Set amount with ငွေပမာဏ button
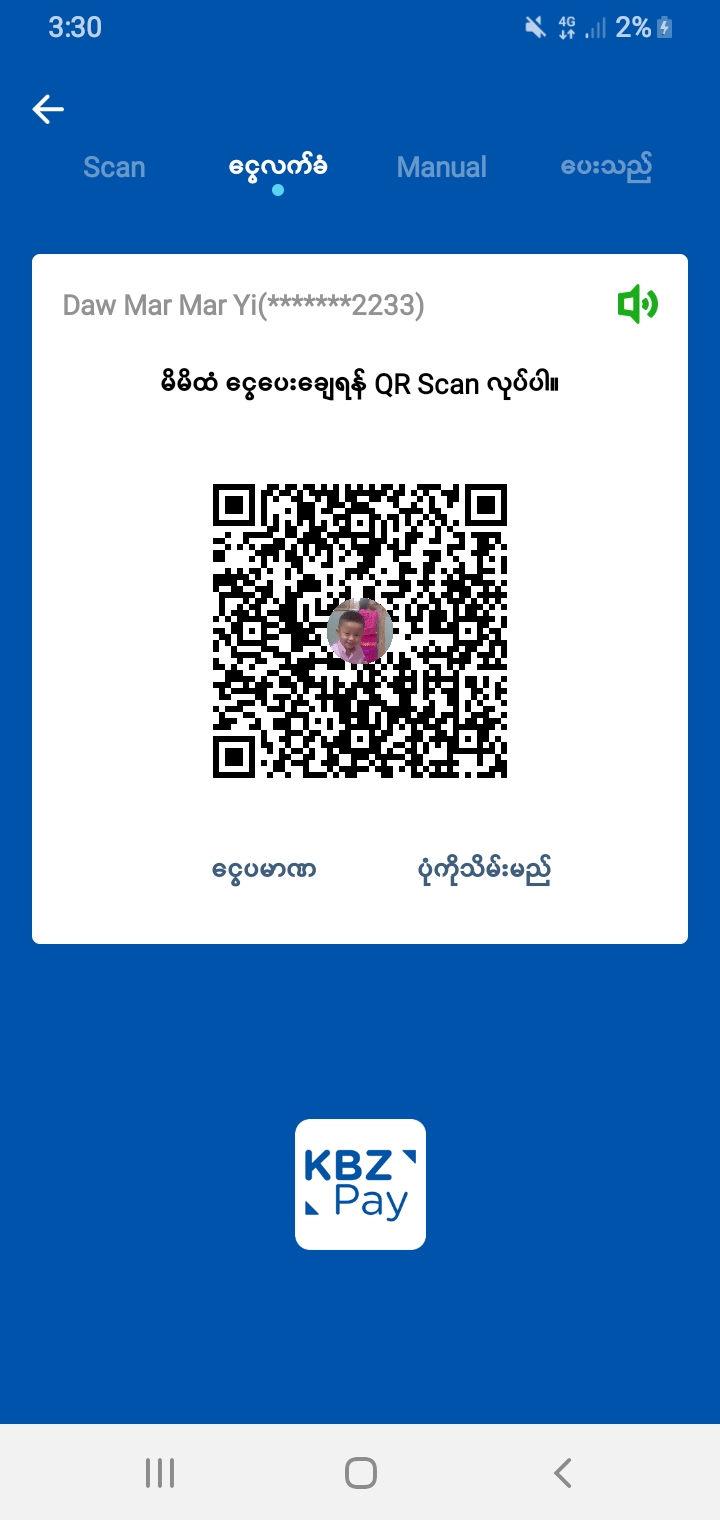The height and width of the screenshot is (1520, 720). coord(265,870)
